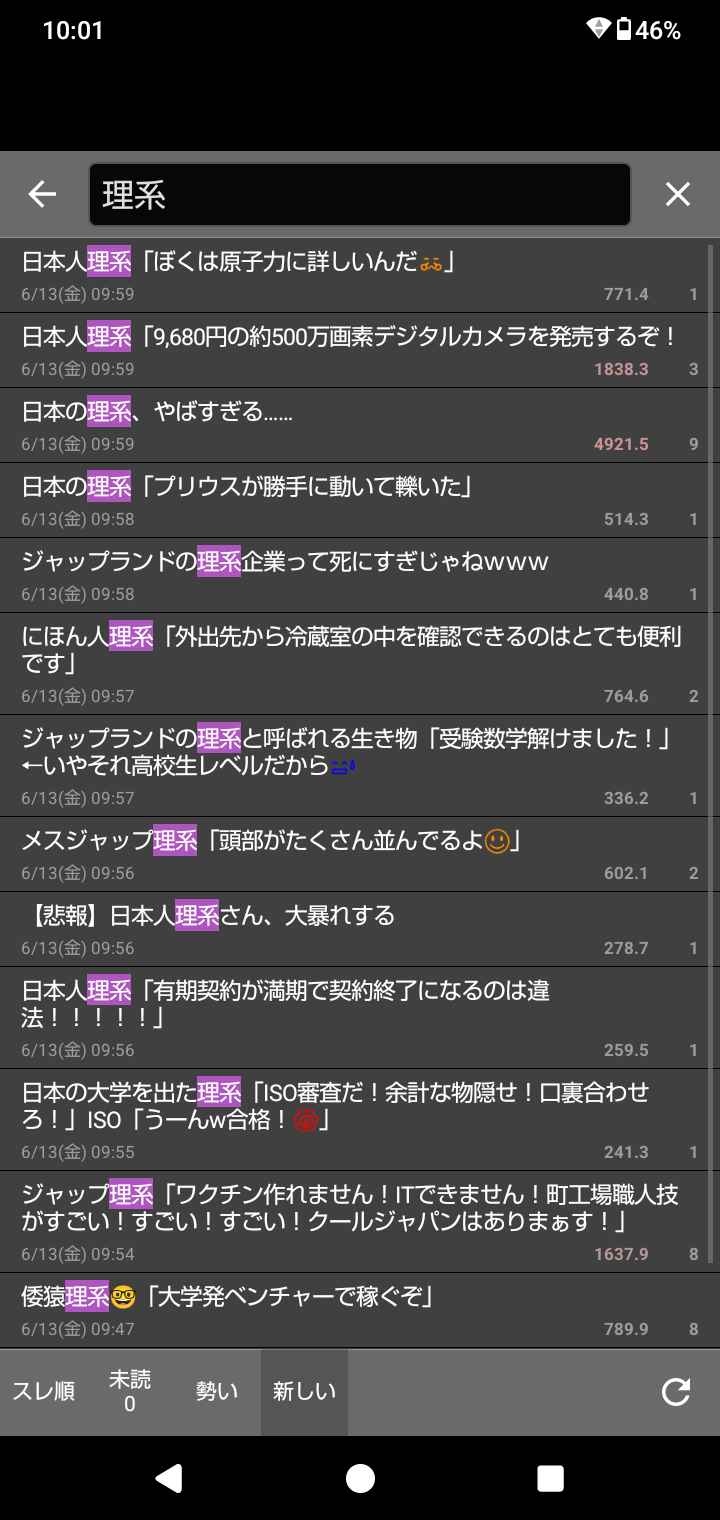Screen dimensions: 720x1520
Task: Sort threads by 勢い
Action: [x=217, y=1391]
